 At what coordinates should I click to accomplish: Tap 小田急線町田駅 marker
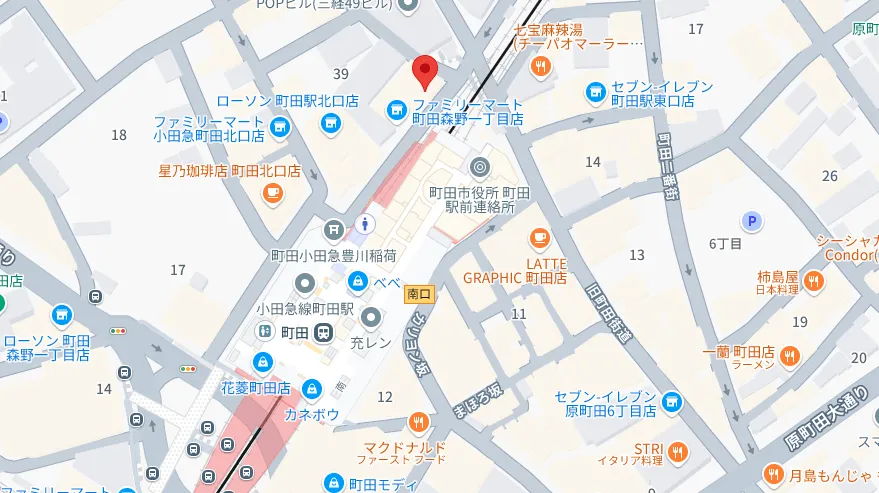(304, 285)
